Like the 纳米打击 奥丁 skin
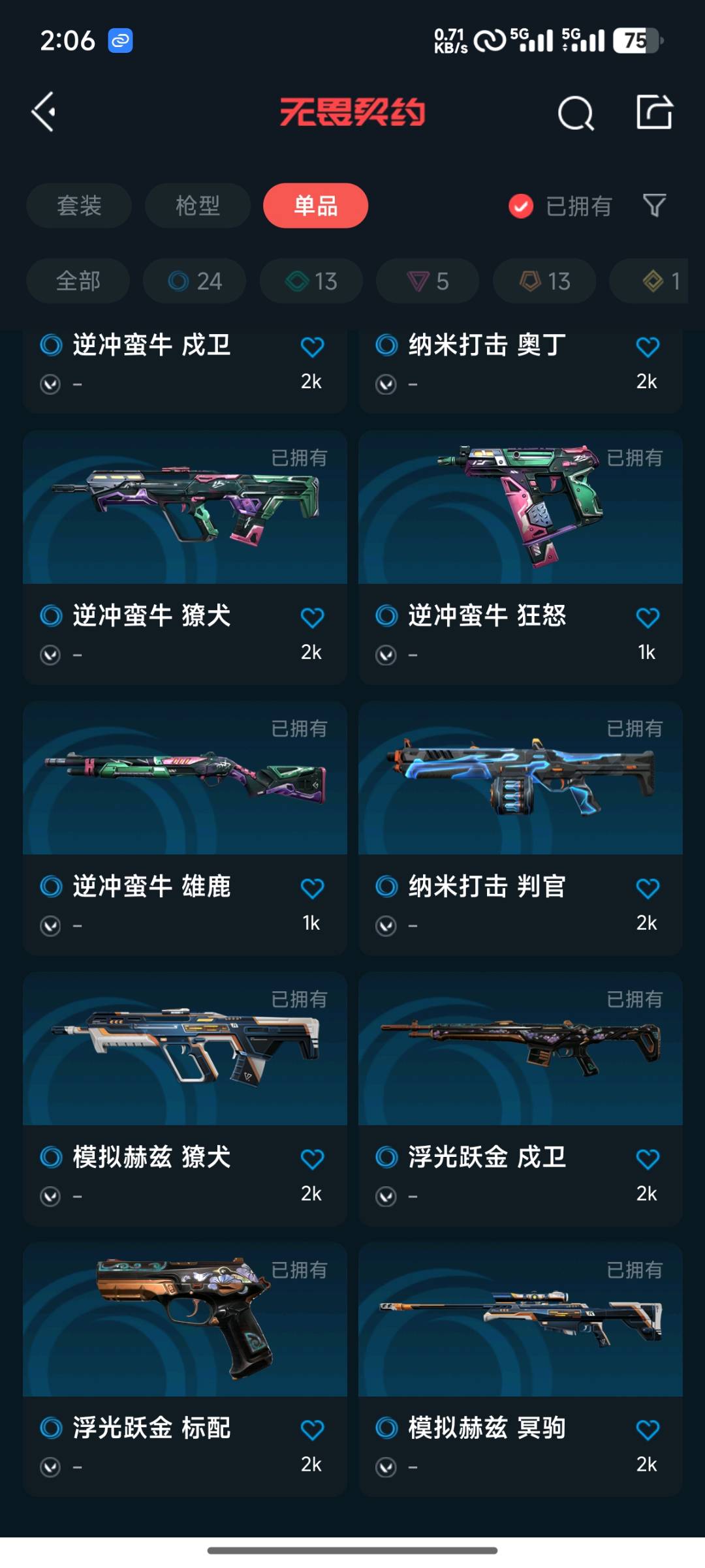 (x=648, y=346)
